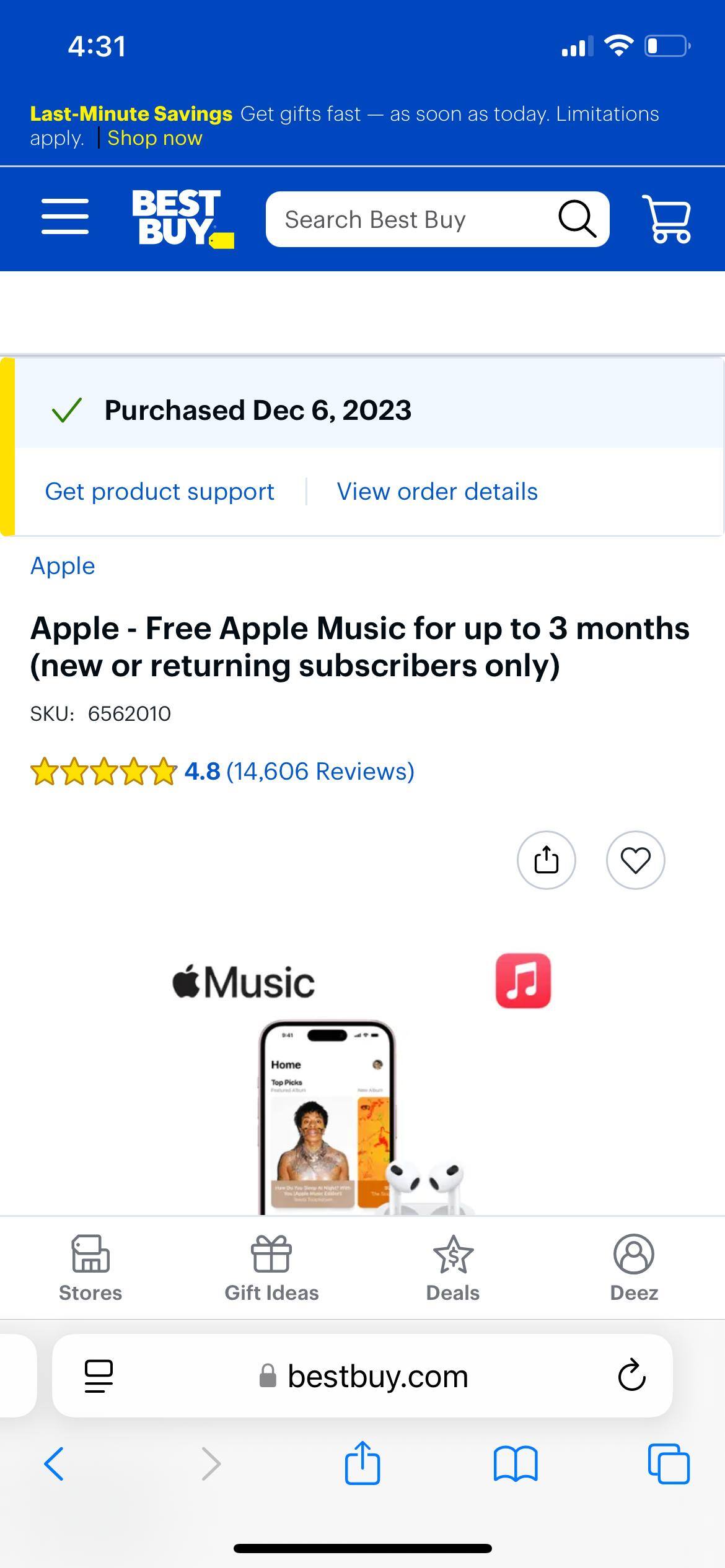Save item to wishlist with heart icon
Screen dimensions: 725x1568
pyautogui.click(x=636, y=861)
